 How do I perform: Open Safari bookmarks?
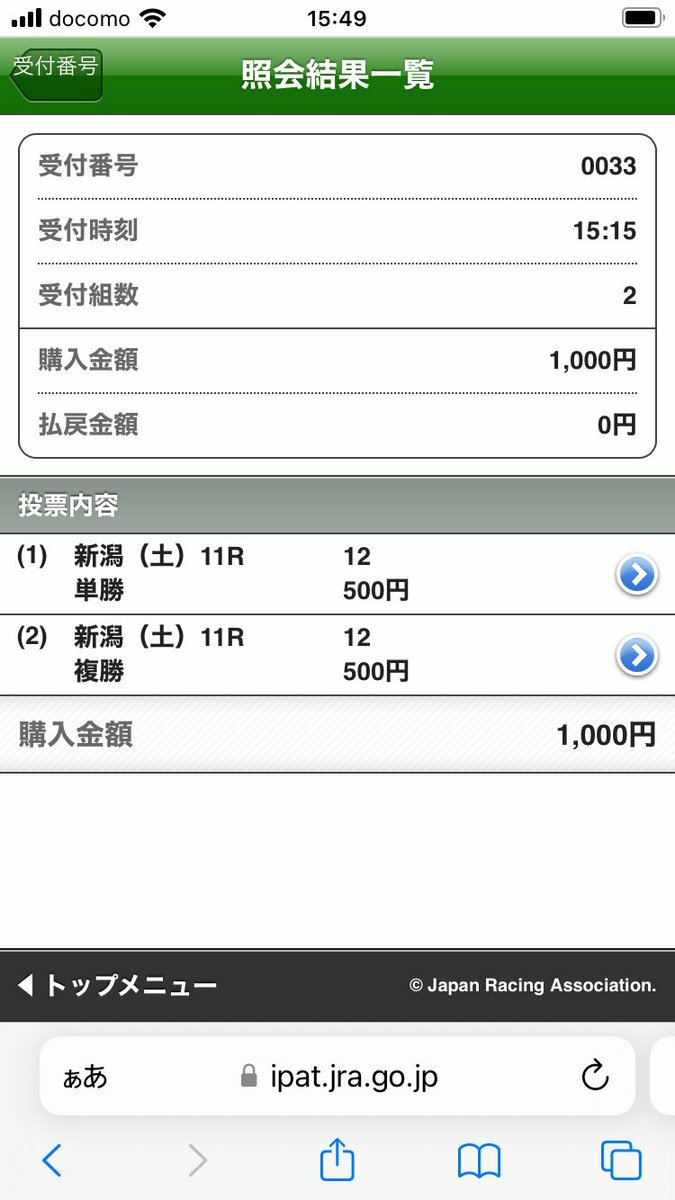pyautogui.click(x=479, y=1160)
